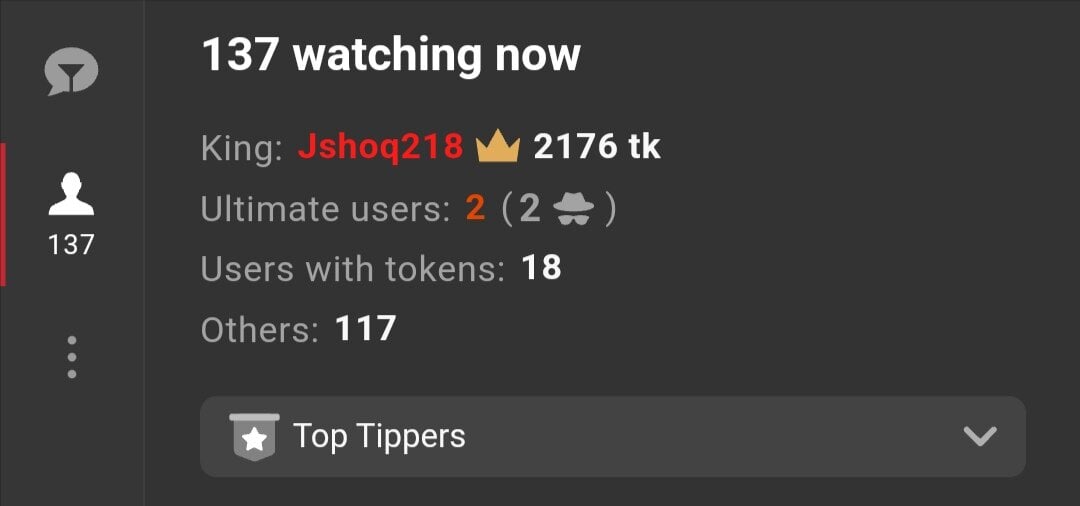Image resolution: width=1080 pixels, height=506 pixels.
Task: Switch to the chat tab
Action: pos(71,73)
